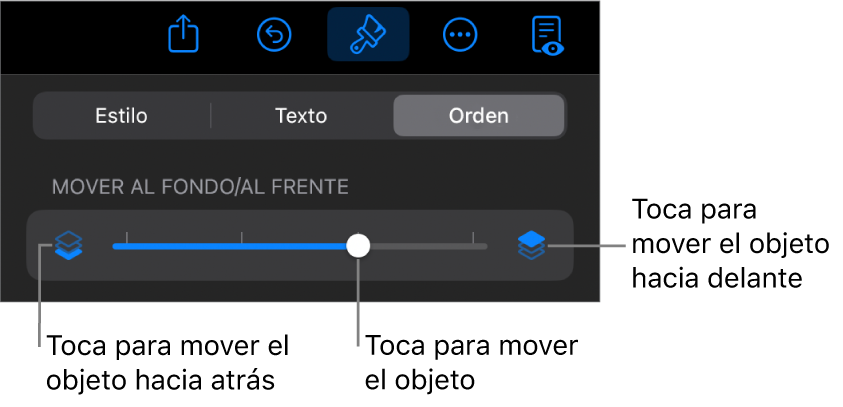Open the share options
The height and width of the screenshot is (407, 843).
184,35
